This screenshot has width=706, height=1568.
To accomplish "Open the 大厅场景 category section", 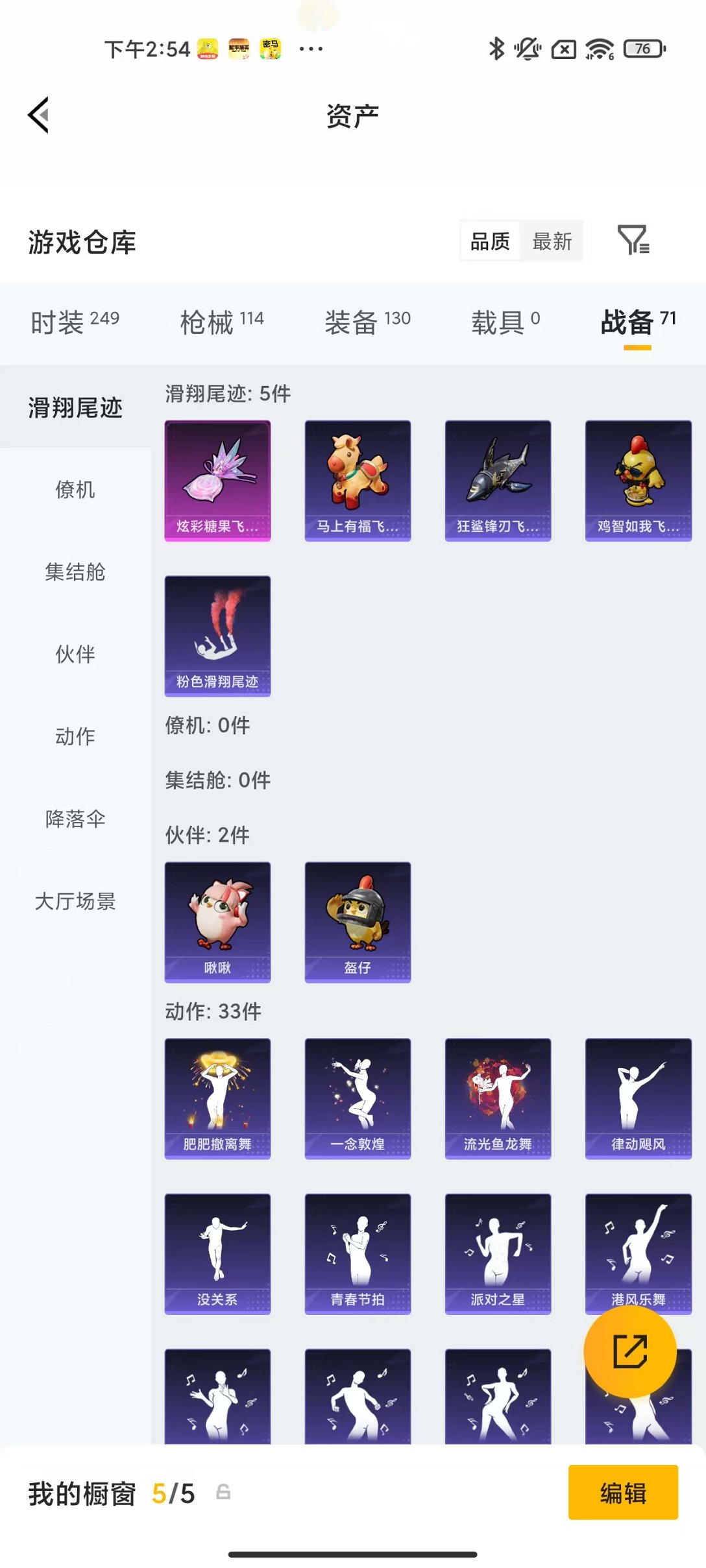I will click(x=75, y=901).
